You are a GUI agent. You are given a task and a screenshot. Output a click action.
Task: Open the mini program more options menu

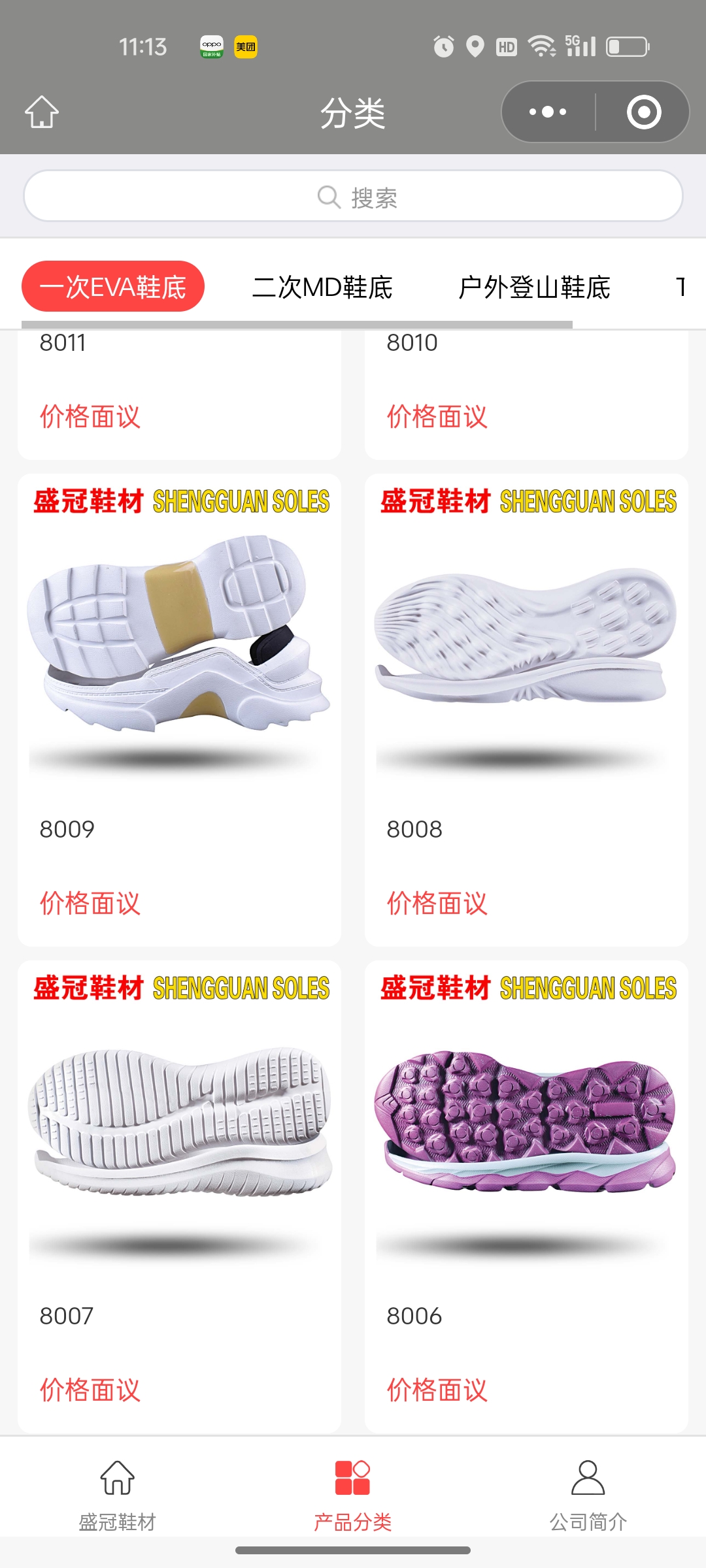[548, 112]
